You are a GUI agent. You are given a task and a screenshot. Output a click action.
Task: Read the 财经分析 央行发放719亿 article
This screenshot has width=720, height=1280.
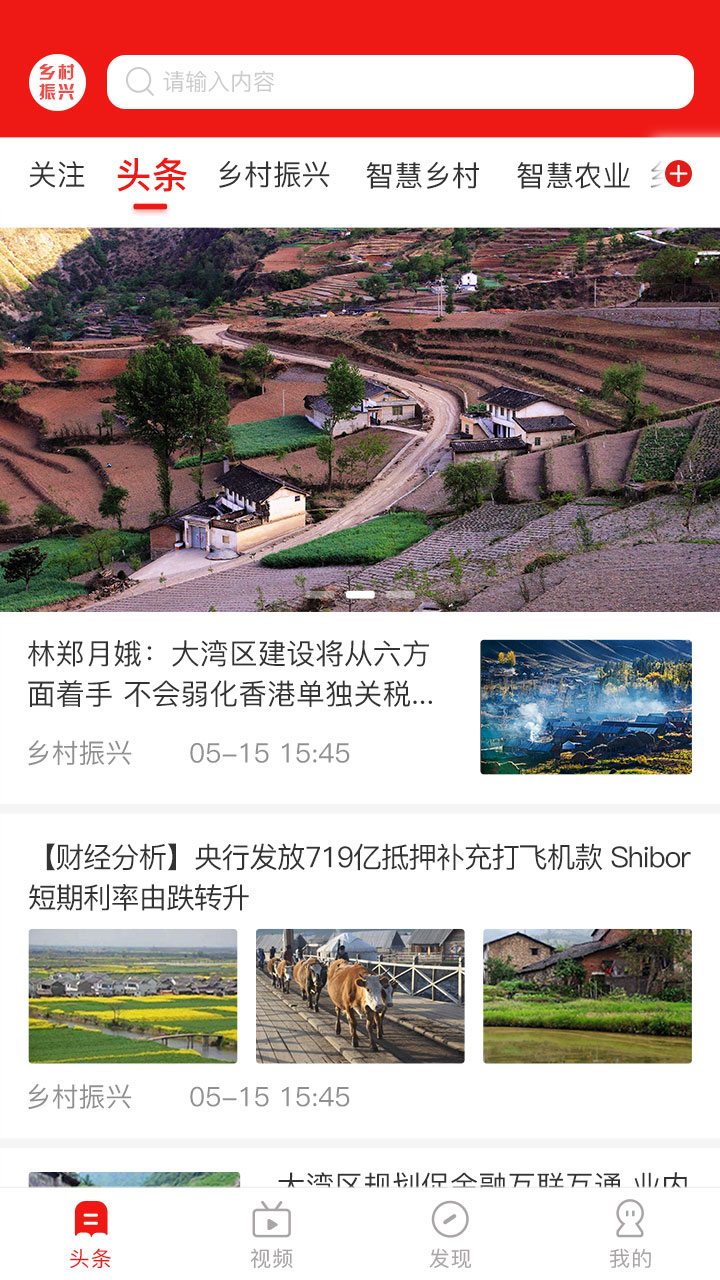[360, 877]
